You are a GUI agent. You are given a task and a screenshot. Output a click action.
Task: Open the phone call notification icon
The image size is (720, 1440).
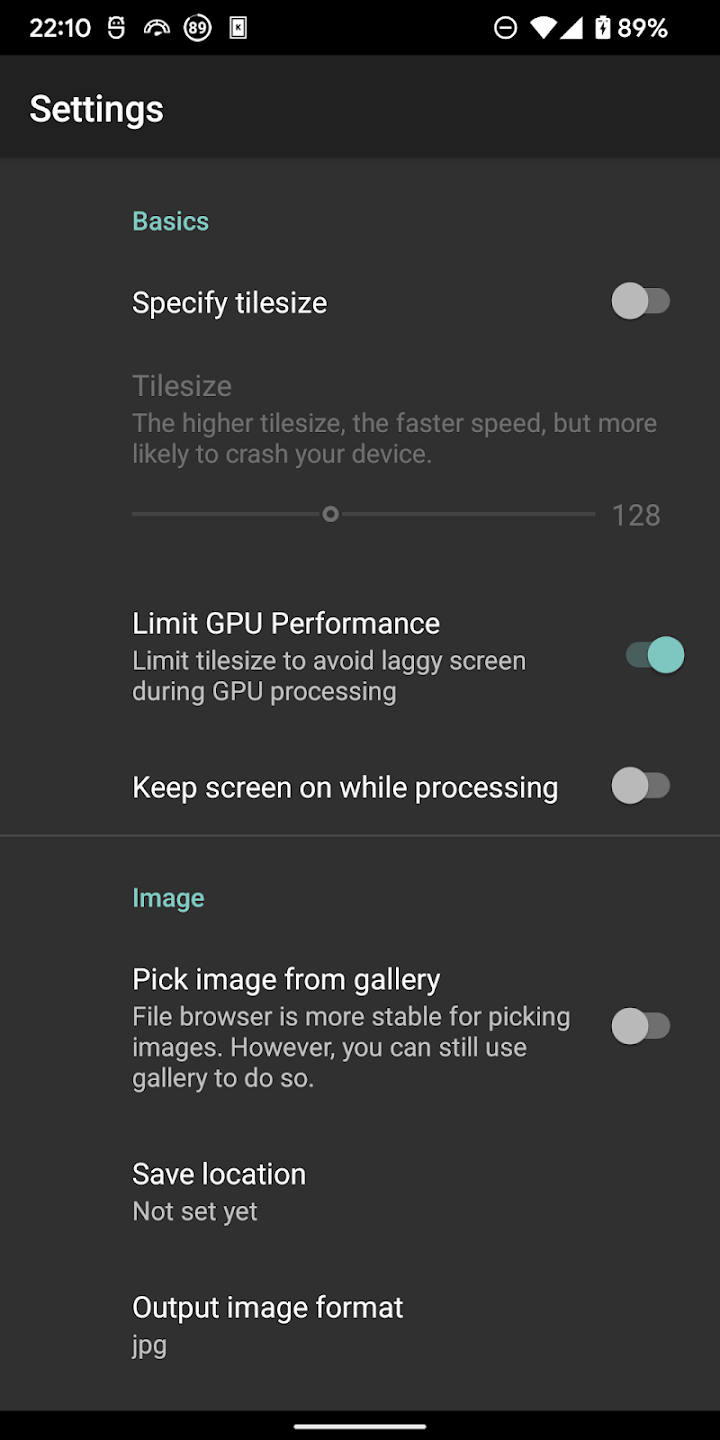[155, 28]
